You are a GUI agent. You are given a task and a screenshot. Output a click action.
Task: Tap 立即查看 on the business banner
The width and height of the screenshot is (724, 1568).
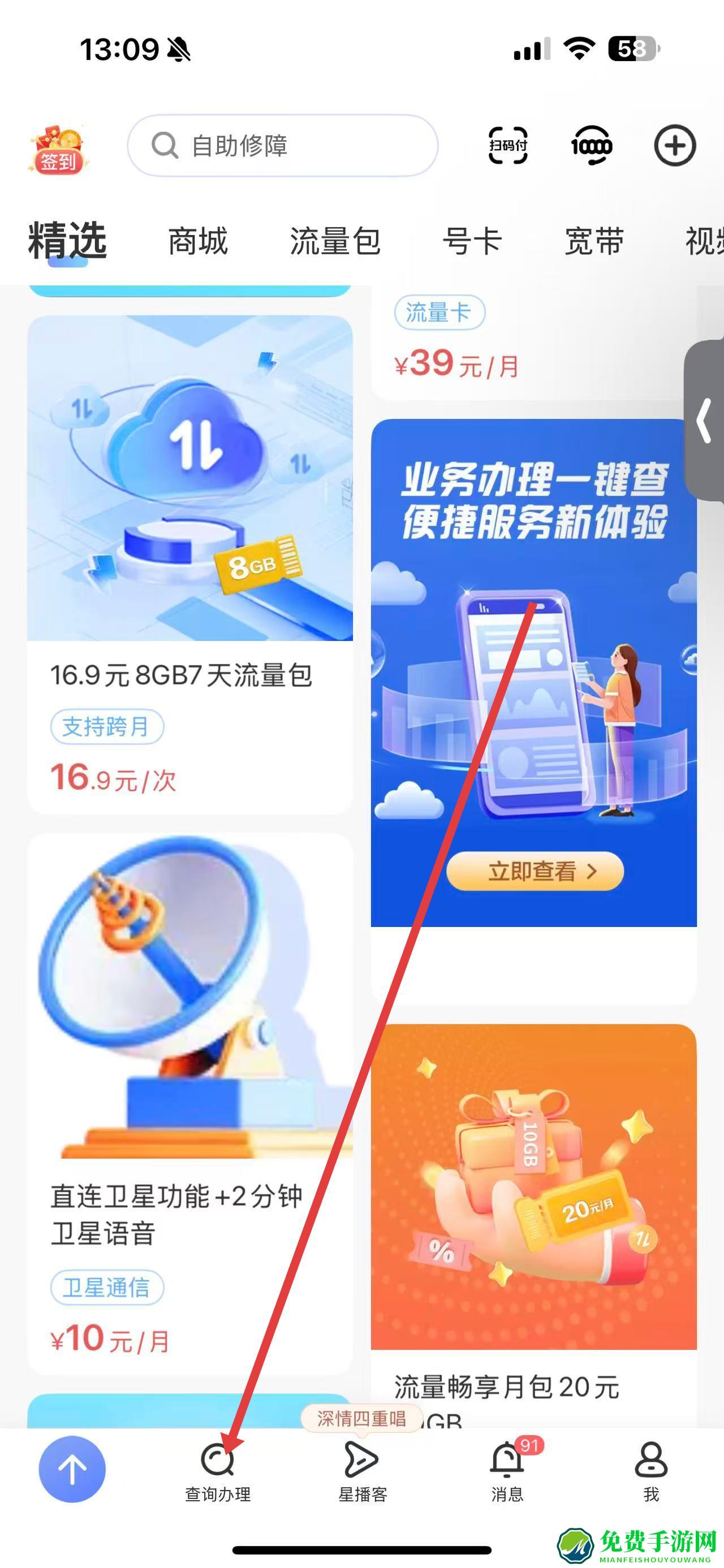click(535, 871)
